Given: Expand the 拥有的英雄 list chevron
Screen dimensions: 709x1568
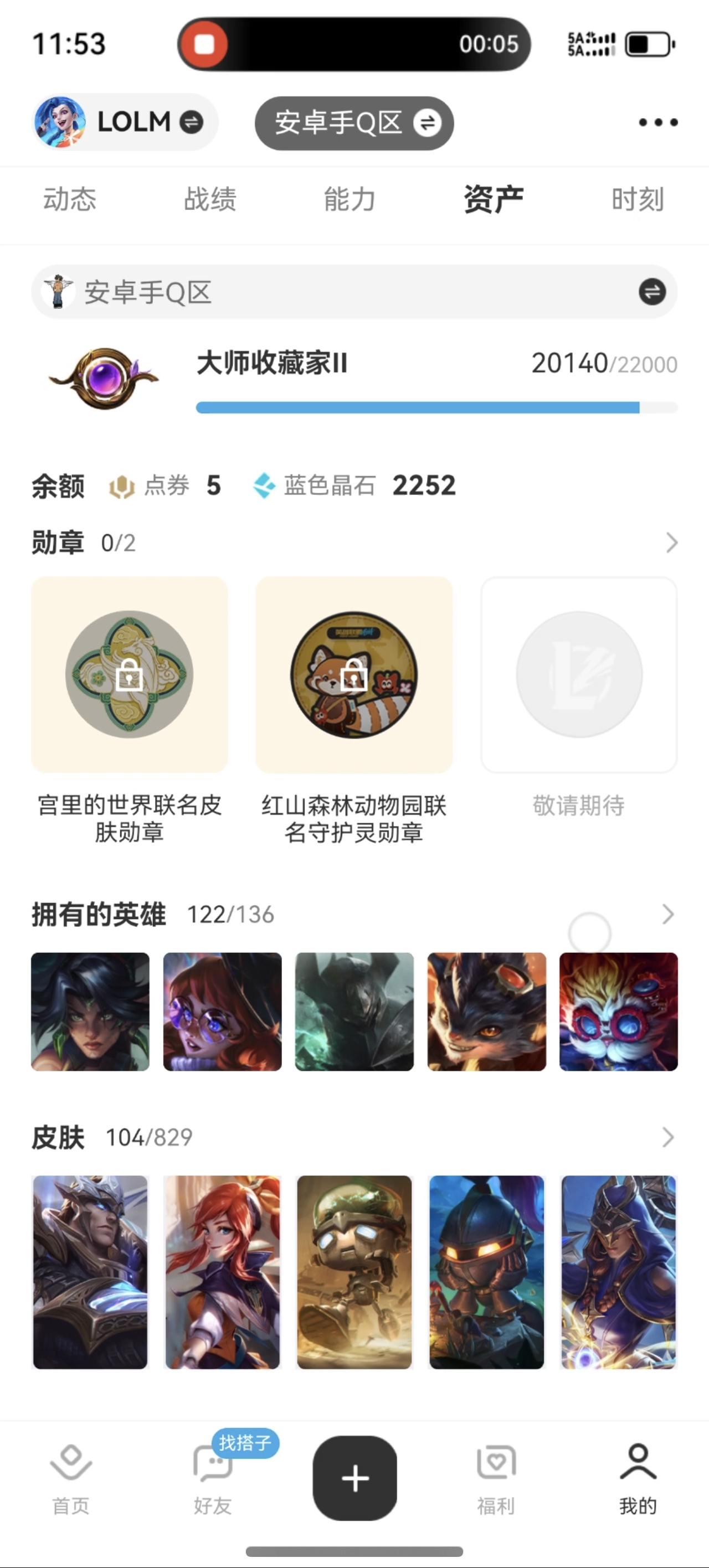Looking at the screenshot, I should click(668, 914).
